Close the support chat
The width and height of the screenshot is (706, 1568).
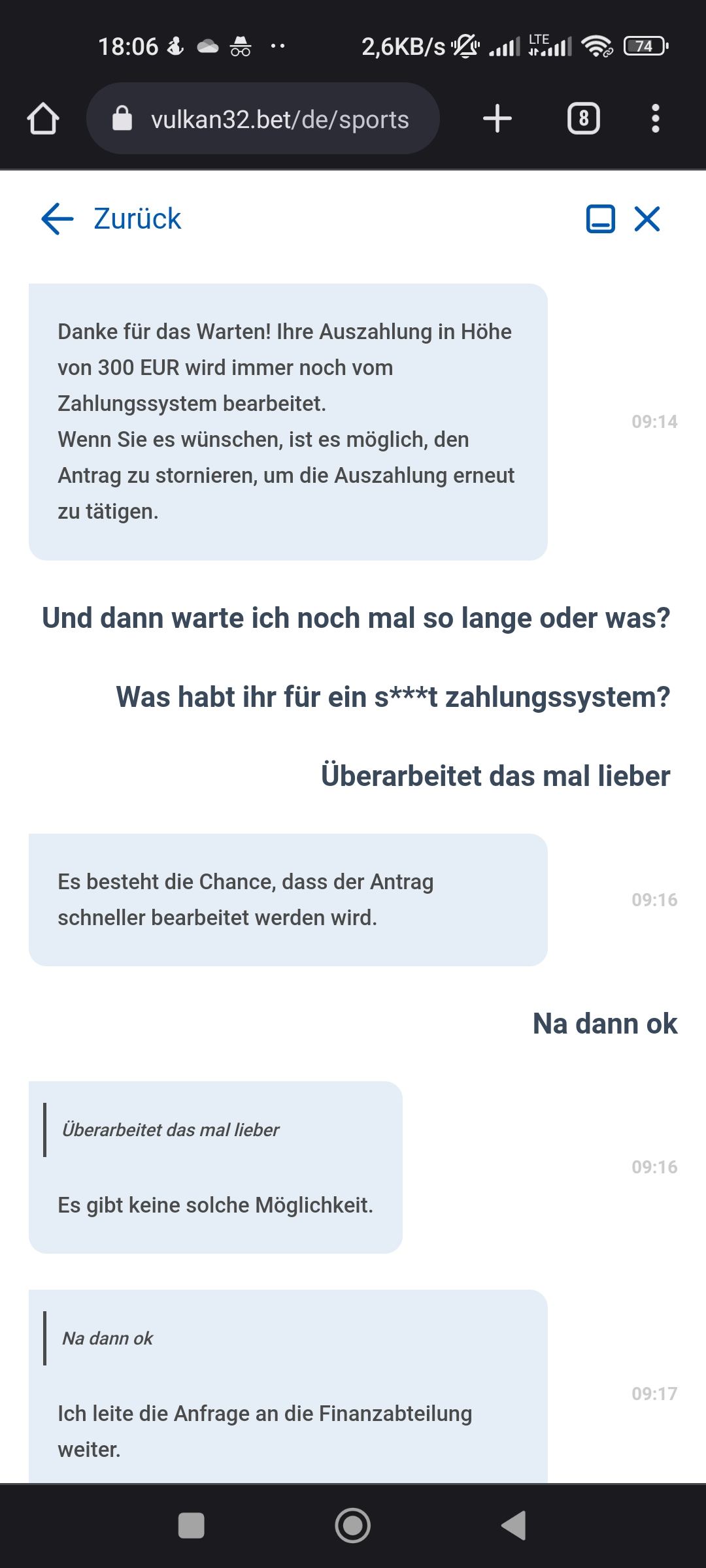[647, 219]
